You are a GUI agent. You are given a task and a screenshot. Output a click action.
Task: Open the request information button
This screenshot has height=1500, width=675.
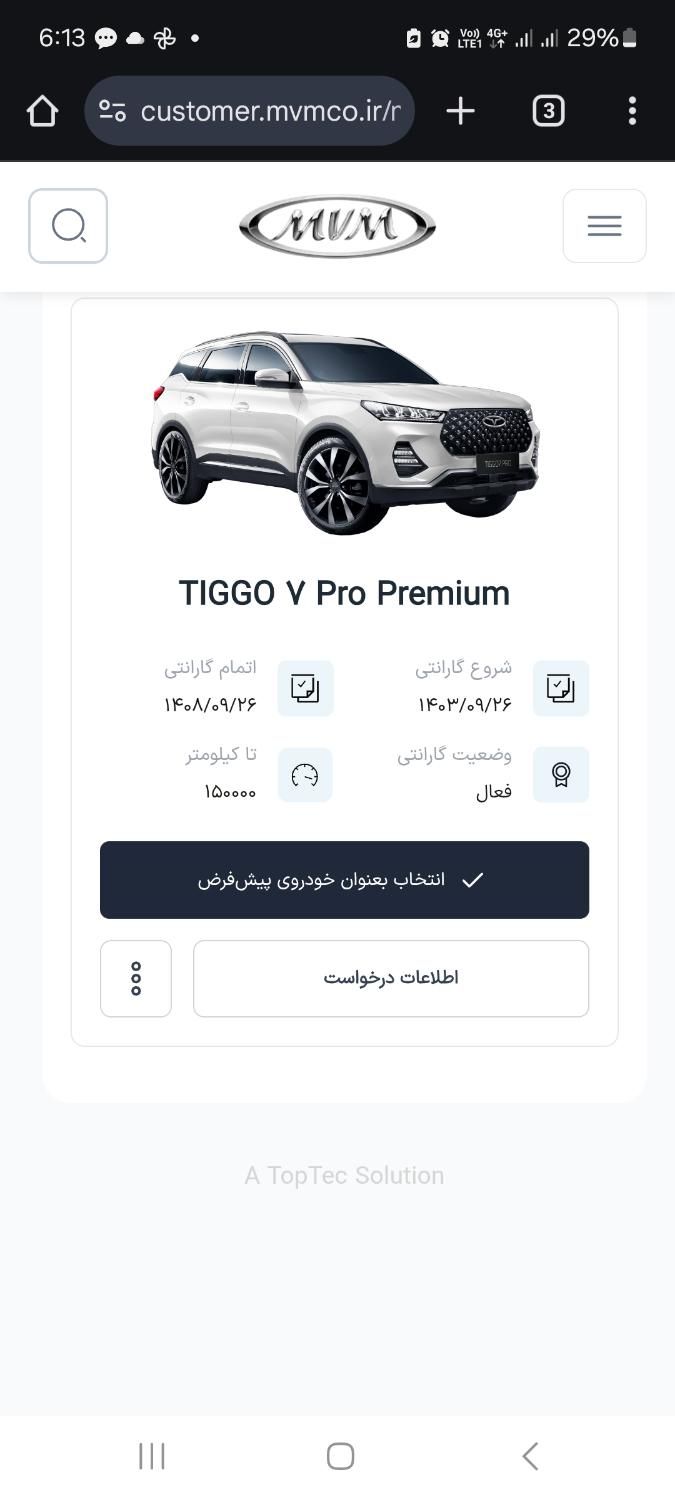point(390,978)
